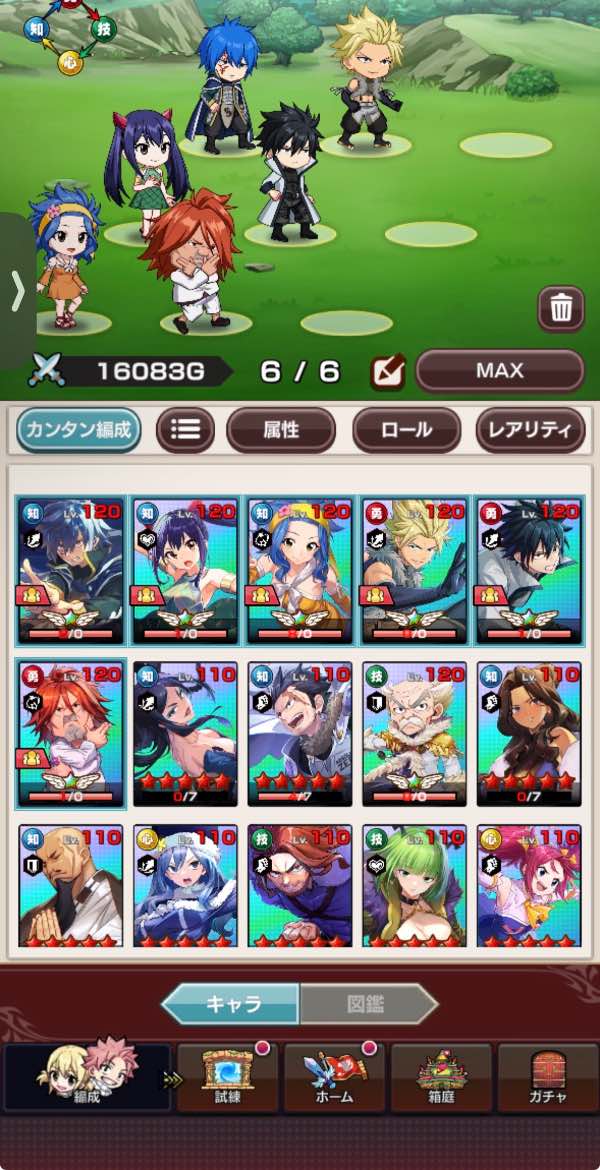Open the 箱庭 section
The image size is (600, 1170).
tap(441, 1076)
